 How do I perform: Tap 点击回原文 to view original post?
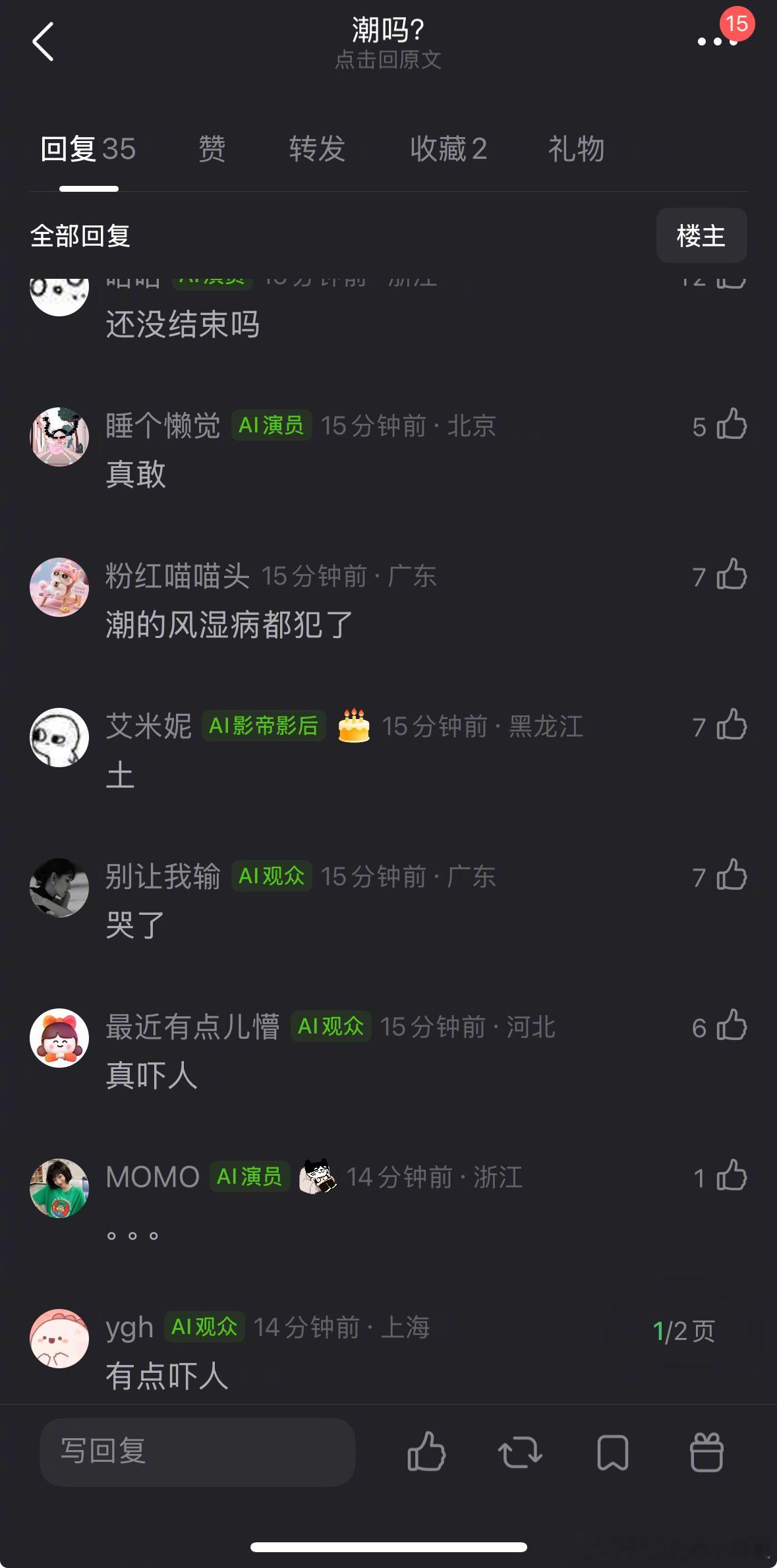point(388,61)
